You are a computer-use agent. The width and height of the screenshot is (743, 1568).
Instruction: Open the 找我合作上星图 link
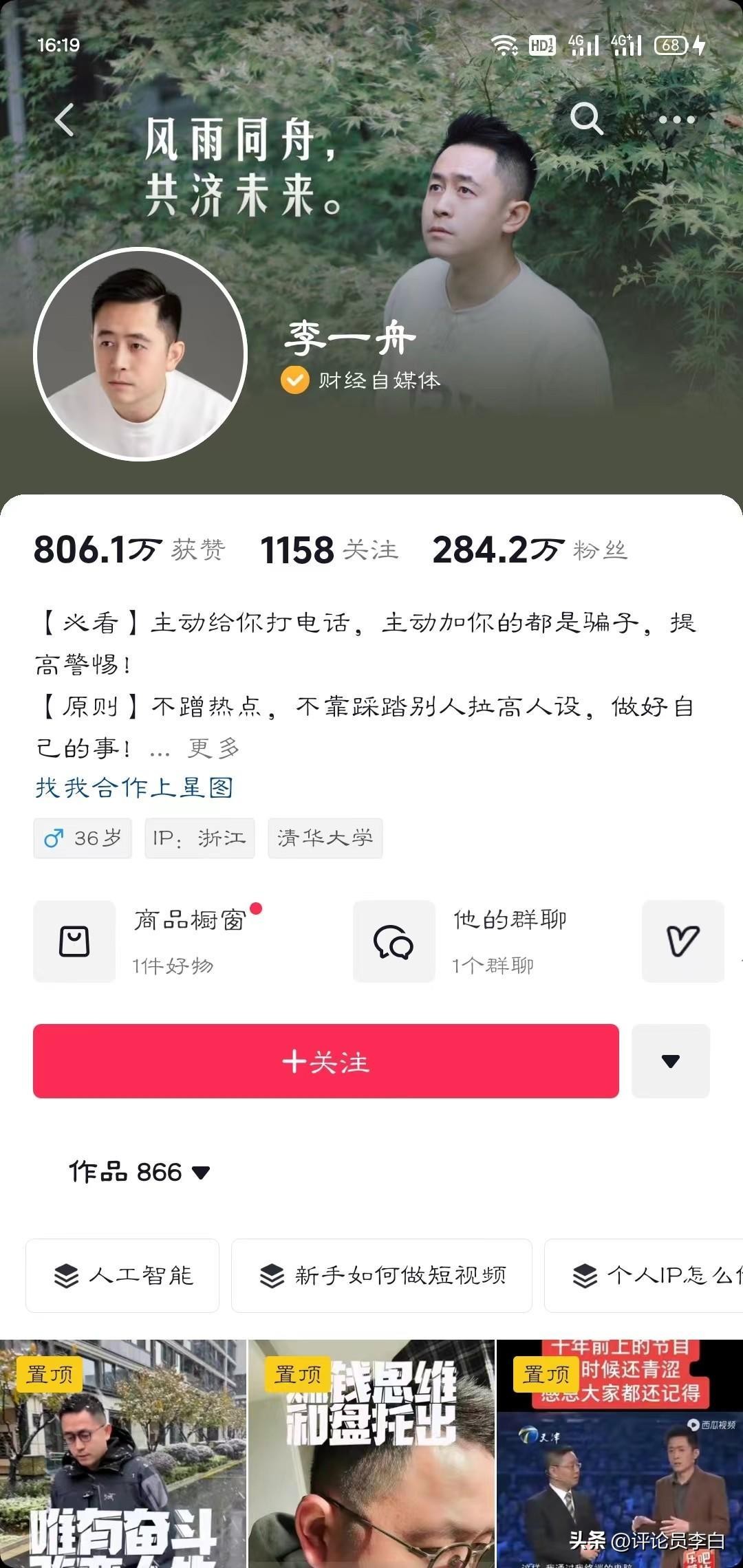pos(135,787)
